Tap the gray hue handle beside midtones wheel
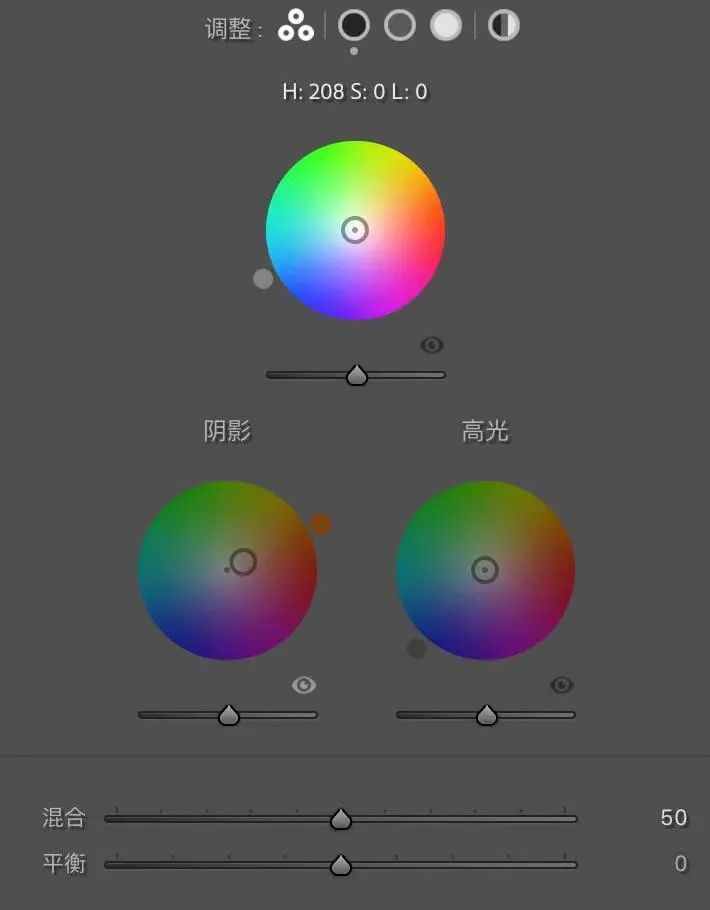This screenshot has width=710, height=910. pyautogui.click(x=263, y=279)
